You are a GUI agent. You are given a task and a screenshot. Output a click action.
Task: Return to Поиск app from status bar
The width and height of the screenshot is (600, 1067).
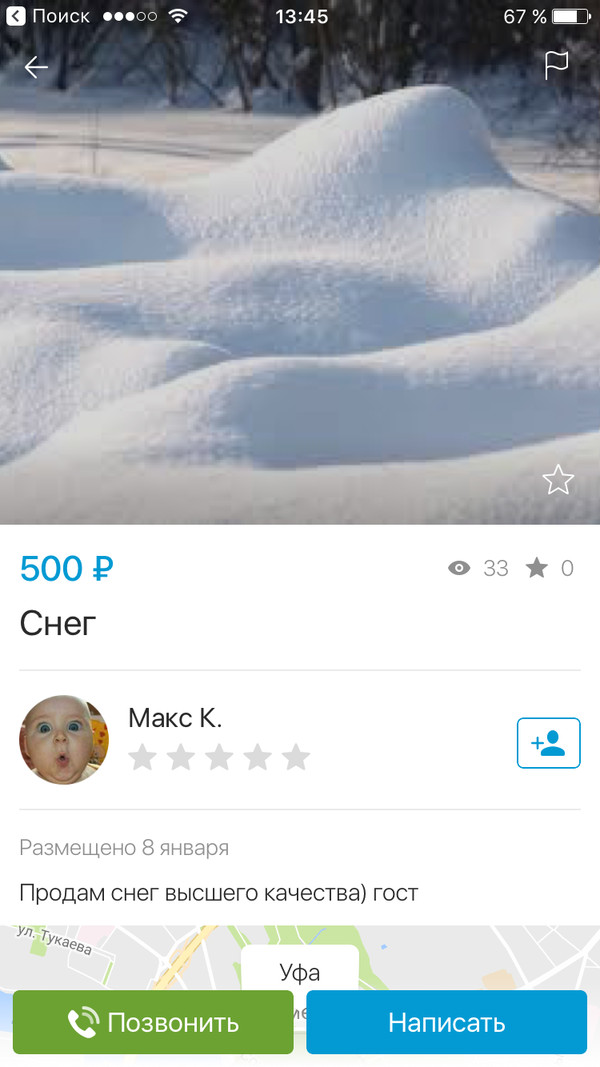pos(48,16)
